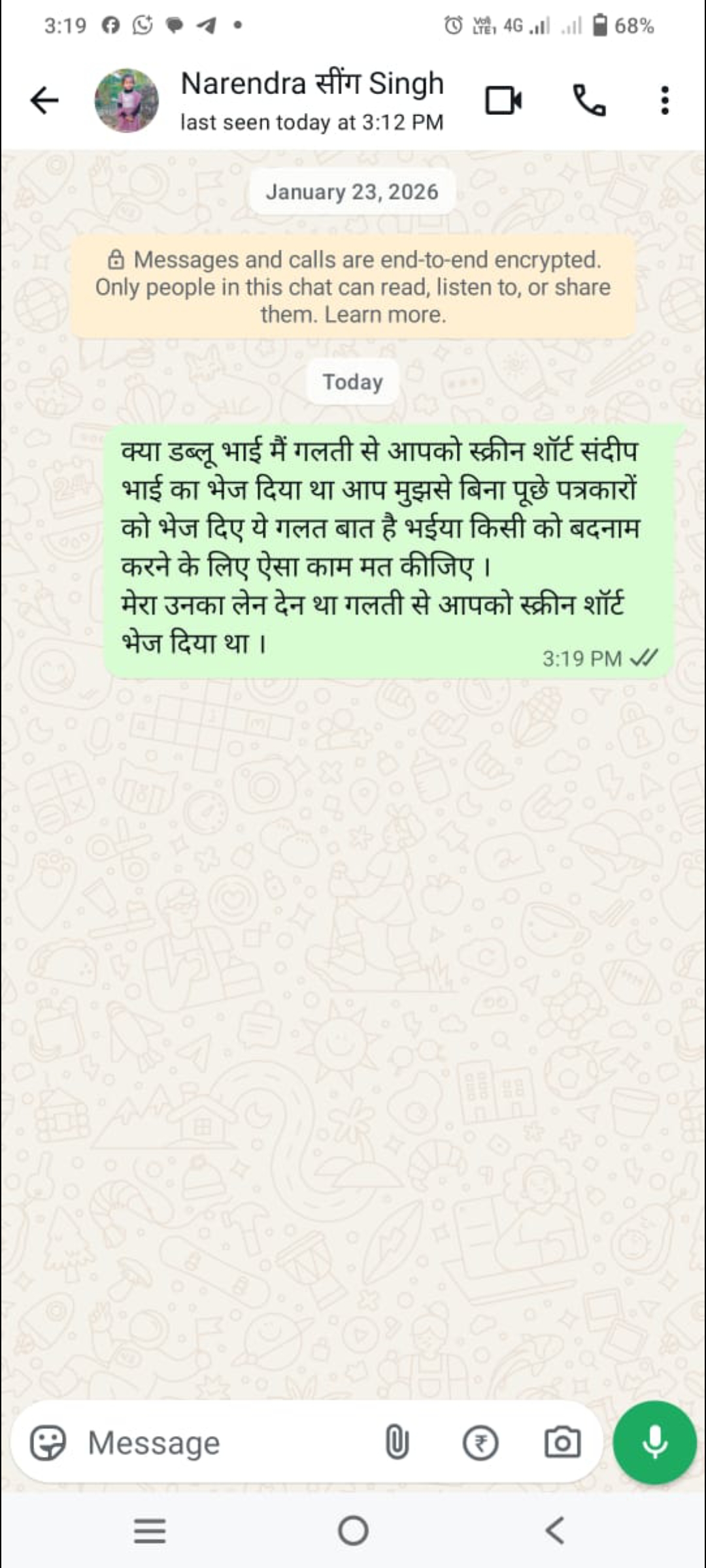
Task: Open the attachment paperclip menu
Action: pyautogui.click(x=397, y=1443)
